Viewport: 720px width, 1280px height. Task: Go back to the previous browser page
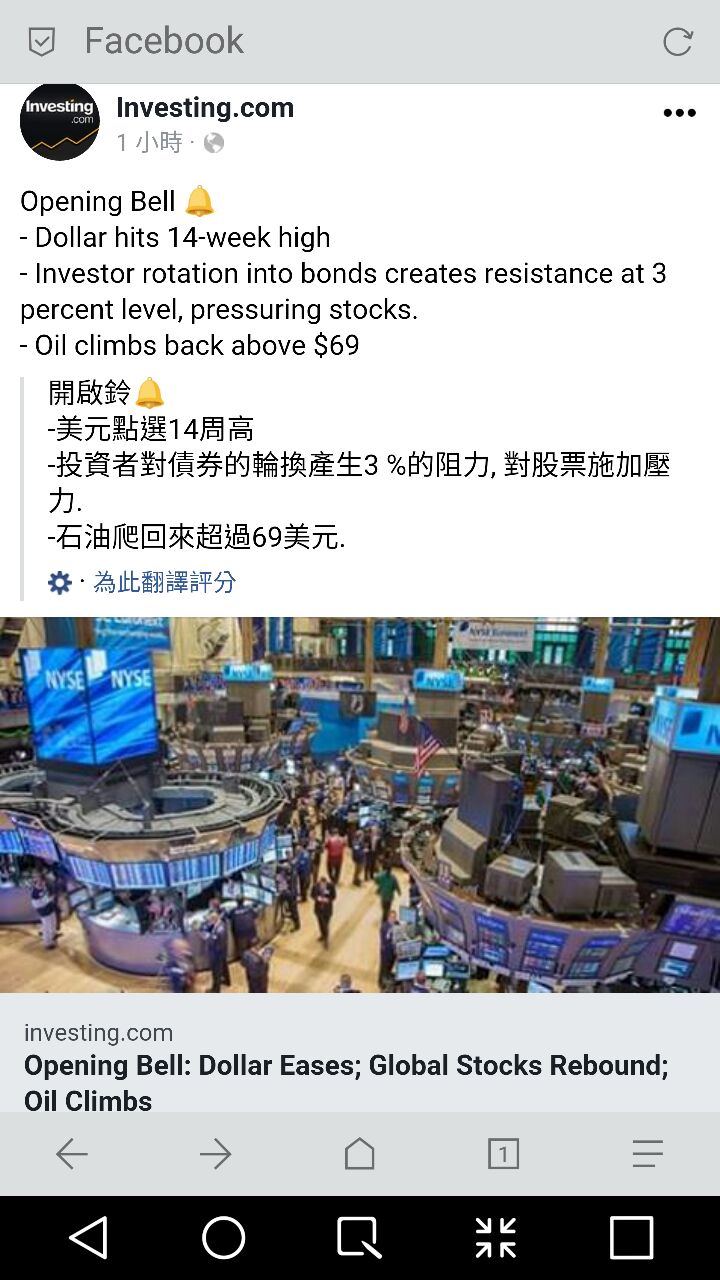[72, 1154]
